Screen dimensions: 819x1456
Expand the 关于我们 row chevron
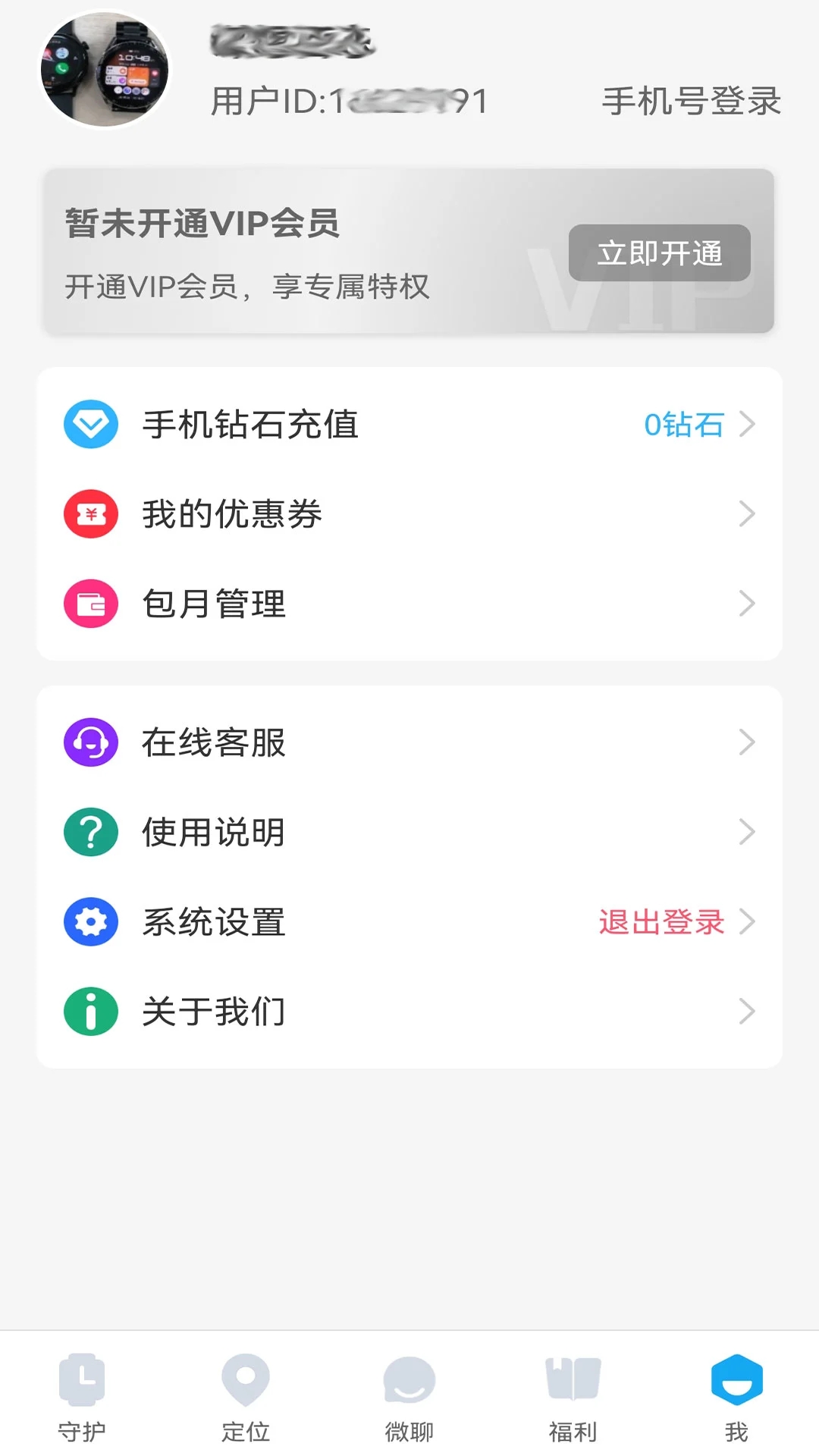point(749,1011)
